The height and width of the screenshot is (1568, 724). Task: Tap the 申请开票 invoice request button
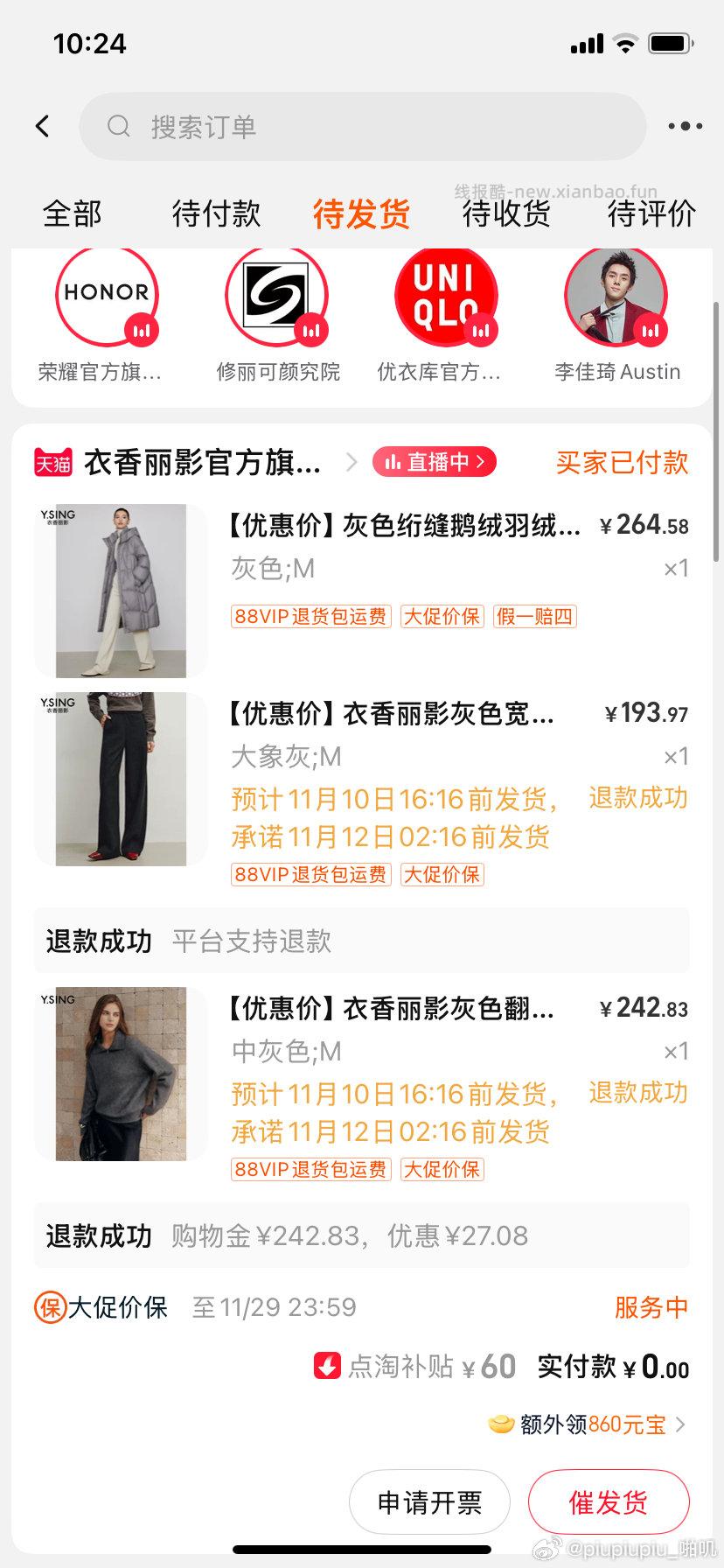click(x=428, y=1501)
